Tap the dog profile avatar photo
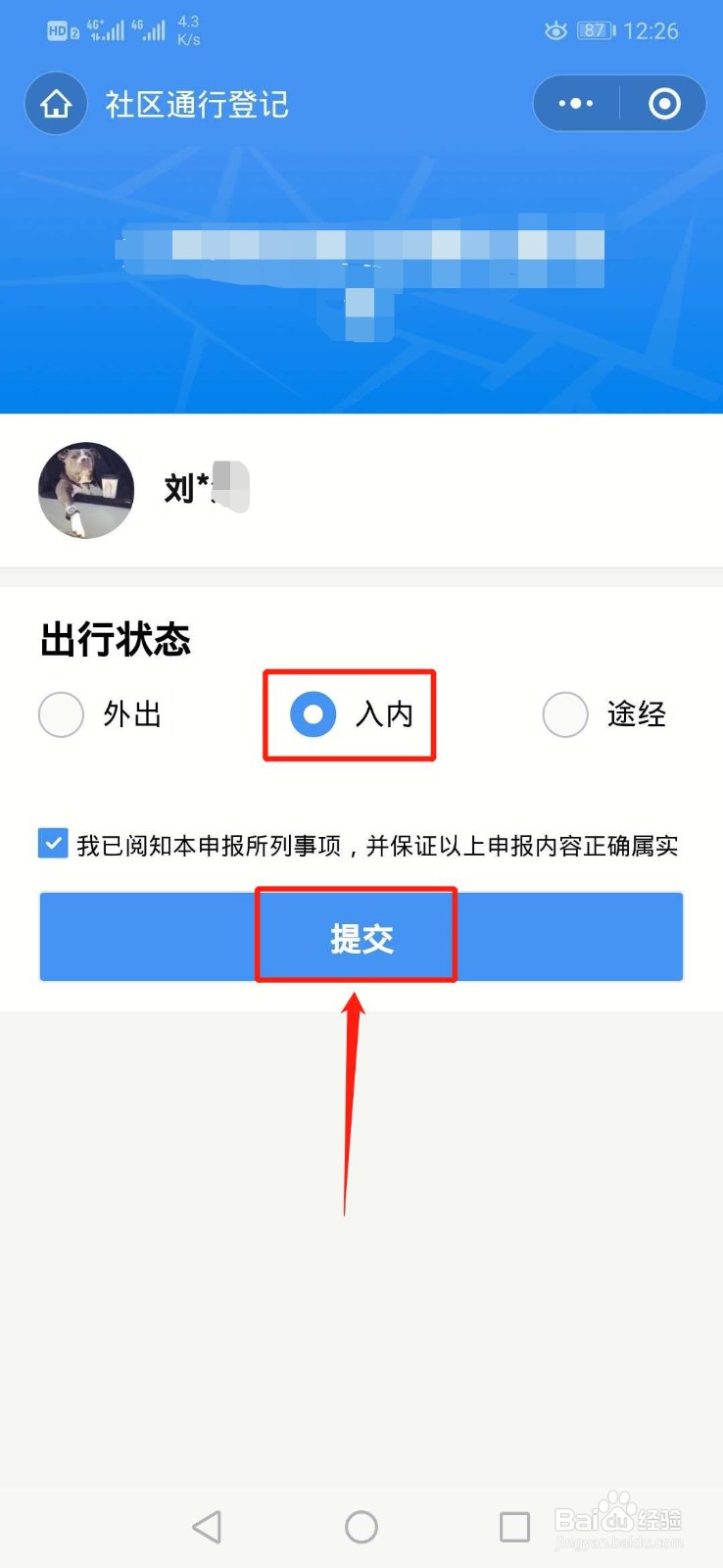Viewport: 723px width, 1568px height. coord(85,490)
